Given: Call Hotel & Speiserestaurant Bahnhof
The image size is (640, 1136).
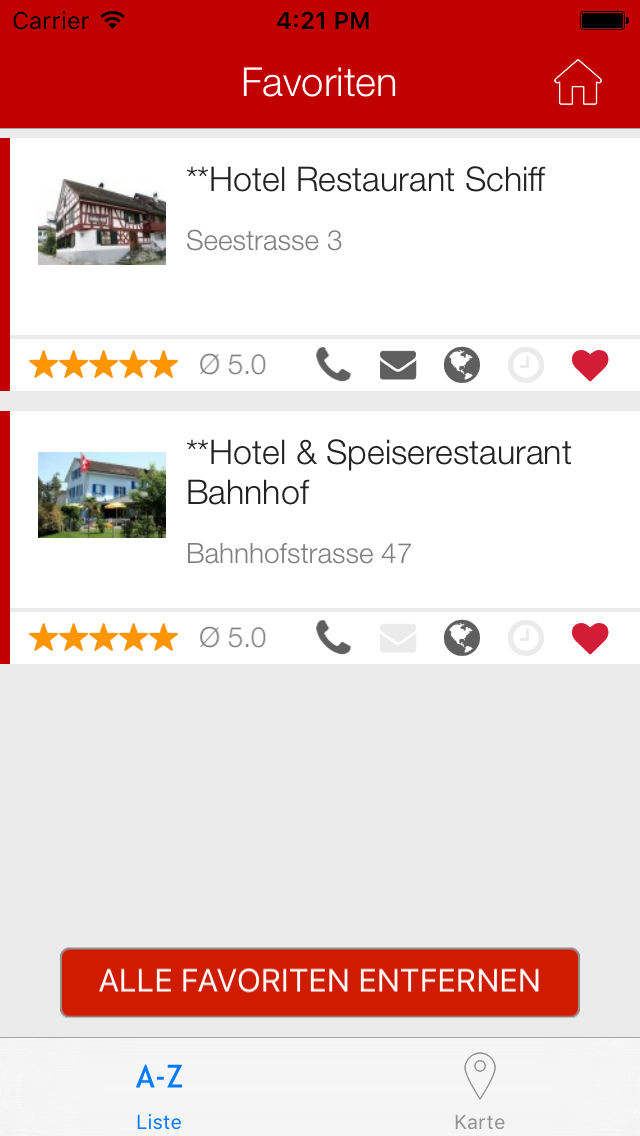Looking at the screenshot, I should pos(333,638).
